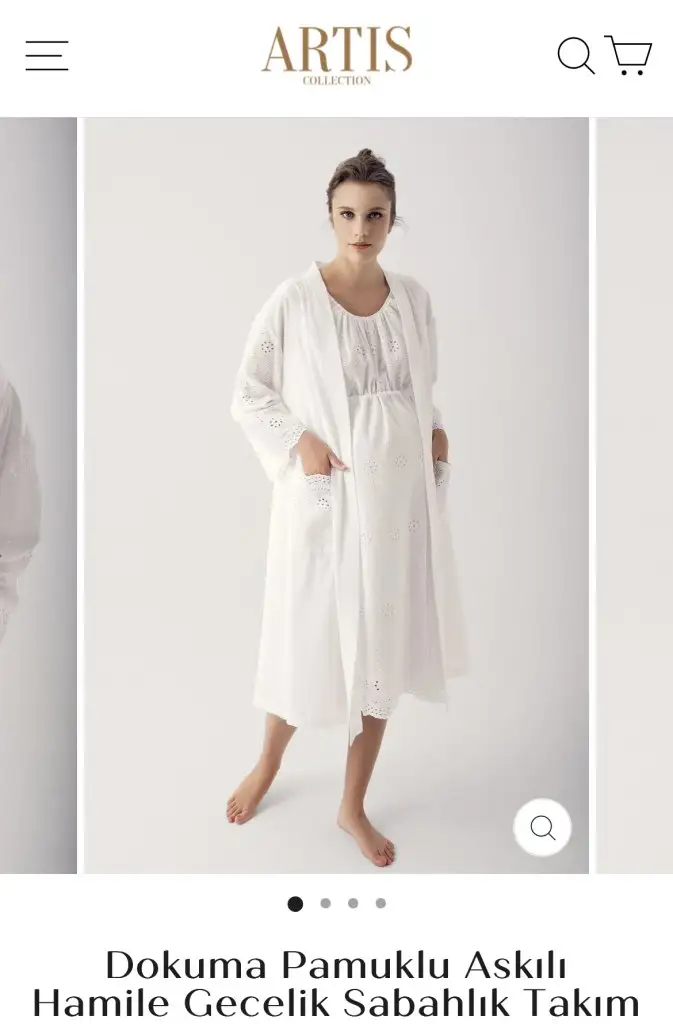Jump to the second gallery image dot
The image size is (673, 1024).
pyautogui.click(x=325, y=903)
